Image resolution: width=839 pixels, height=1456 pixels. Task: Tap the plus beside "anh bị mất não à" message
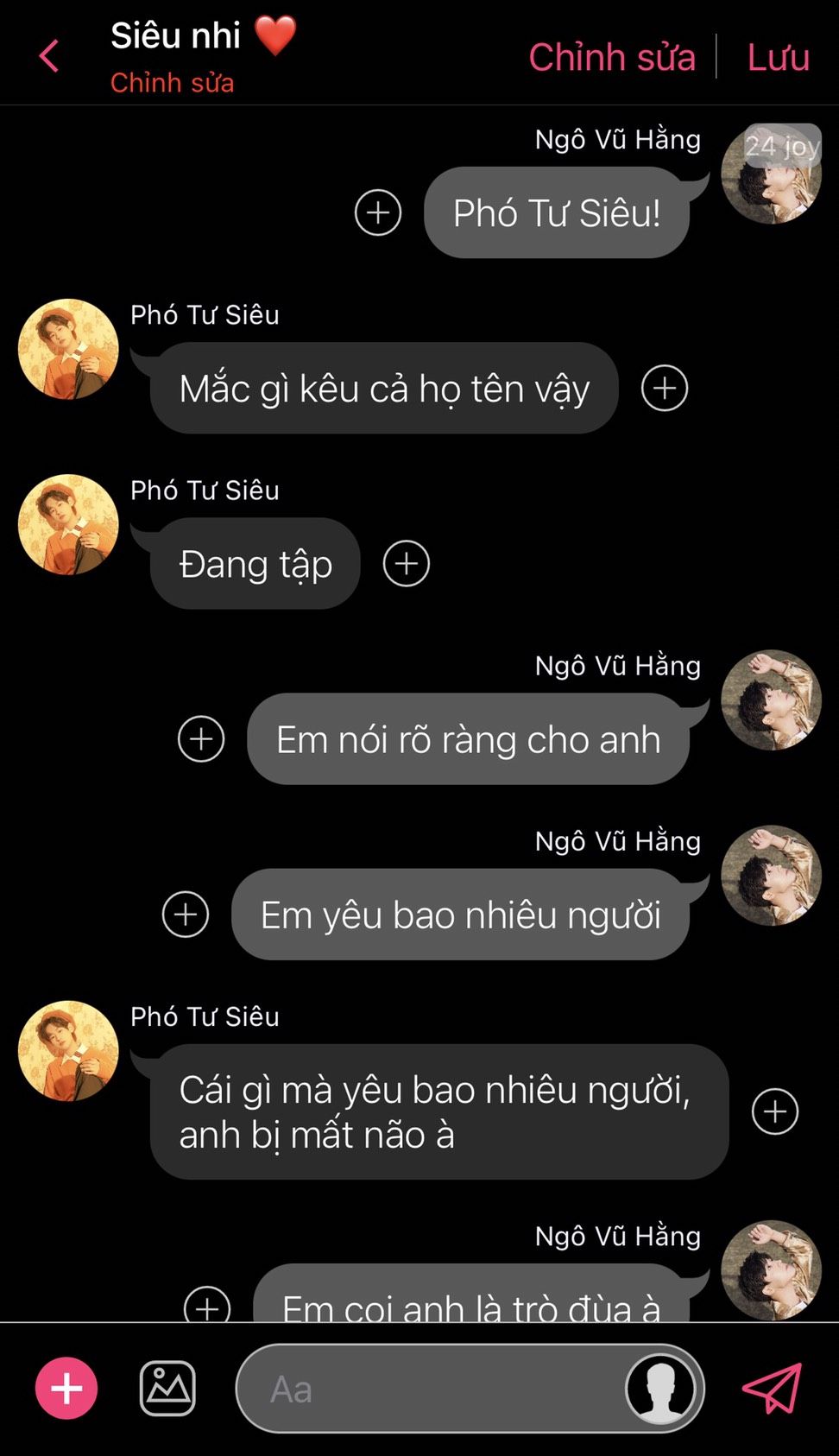tap(775, 1111)
